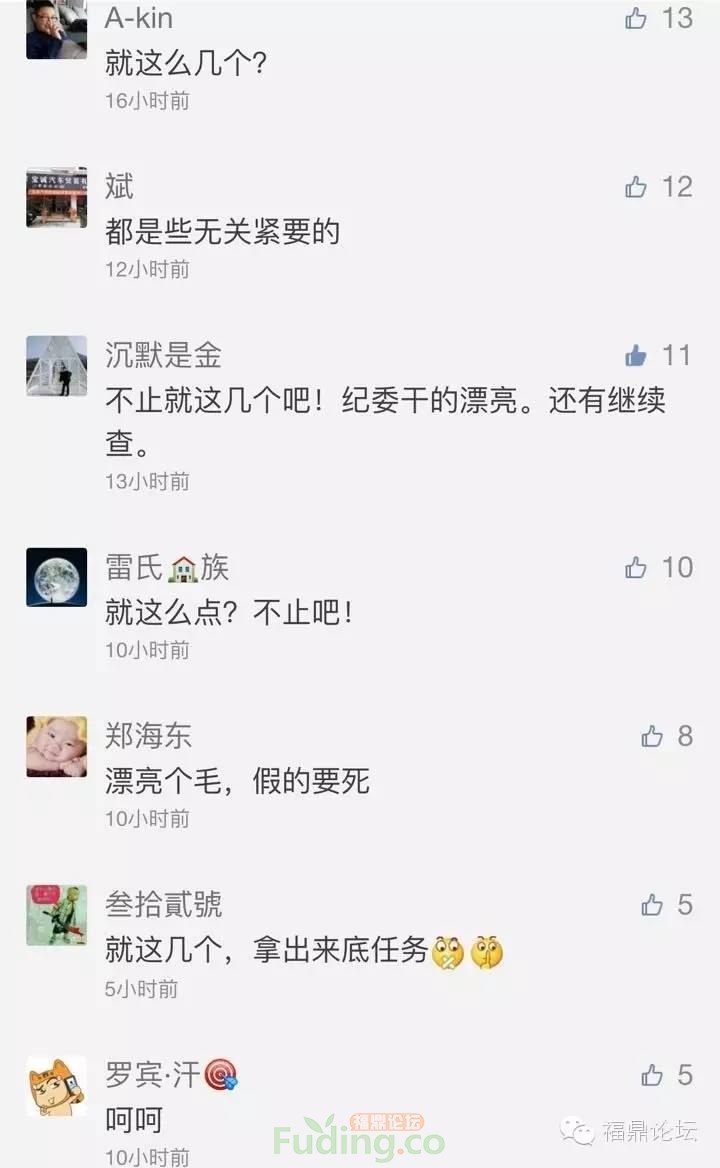This screenshot has width=720, height=1168.
Task: Like A-kin's comment
Action: (x=636, y=18)
